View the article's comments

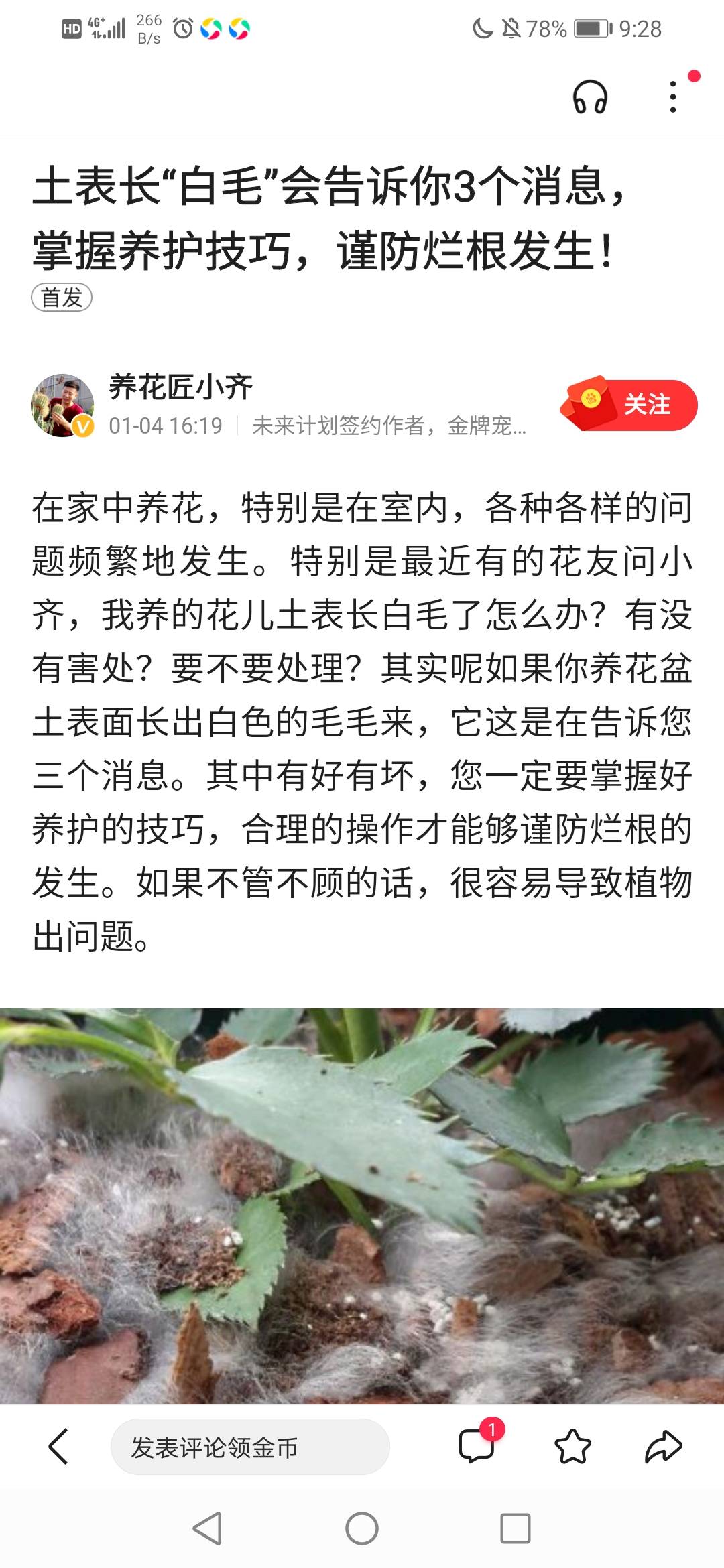click(x=477, y=1446)
